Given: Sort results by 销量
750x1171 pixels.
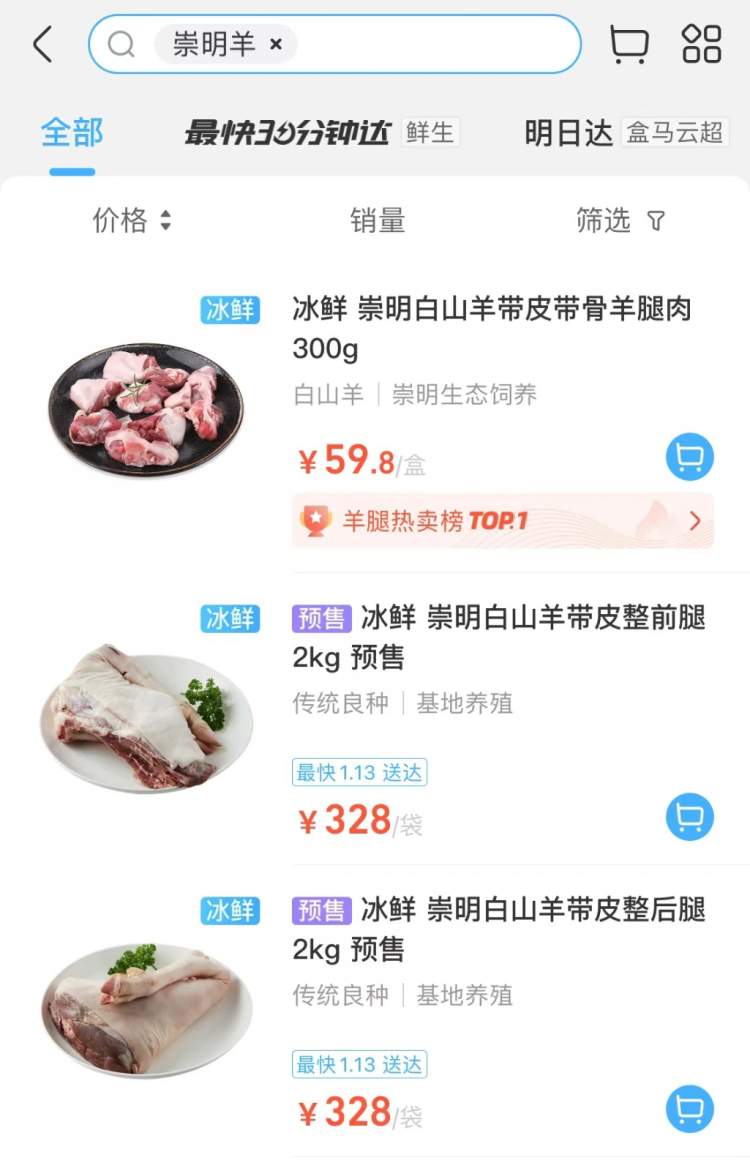Looking at the screenshot, I should pyautogui.click(x=377, y=220).
